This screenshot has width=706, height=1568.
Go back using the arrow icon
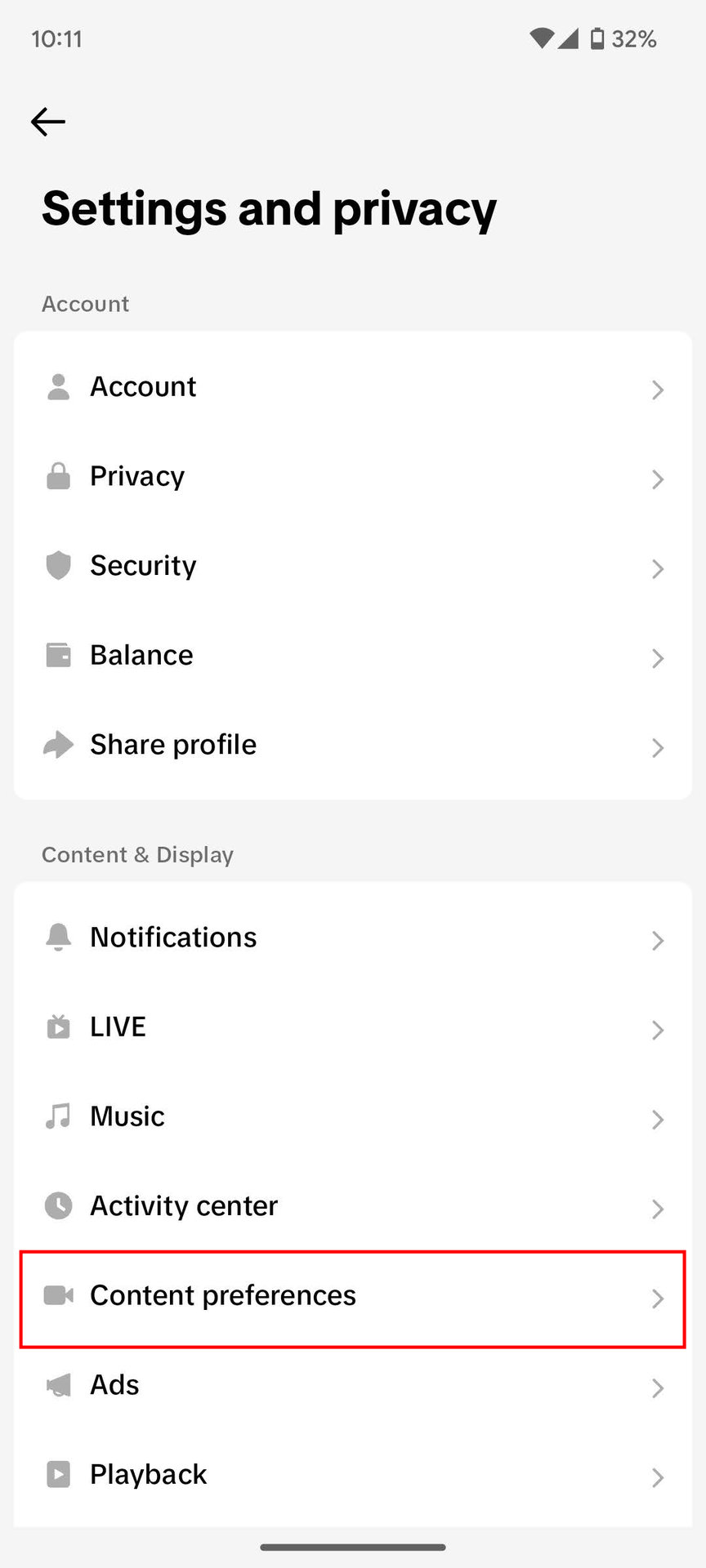(48, 122)
